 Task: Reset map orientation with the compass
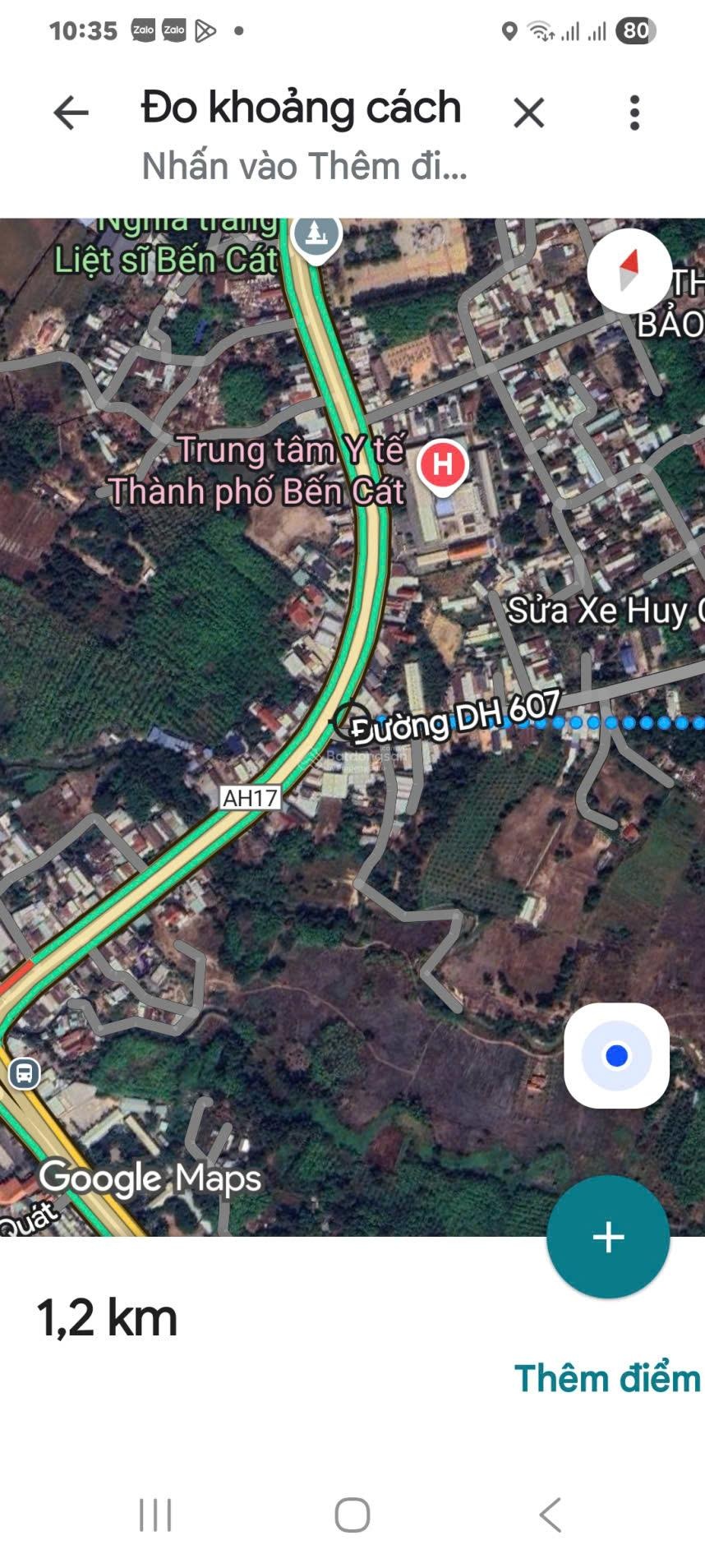629,271
